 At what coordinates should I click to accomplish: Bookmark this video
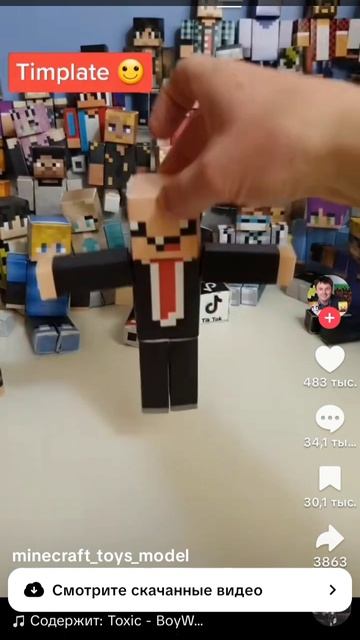pyautogui.click(x=330, y=478)
